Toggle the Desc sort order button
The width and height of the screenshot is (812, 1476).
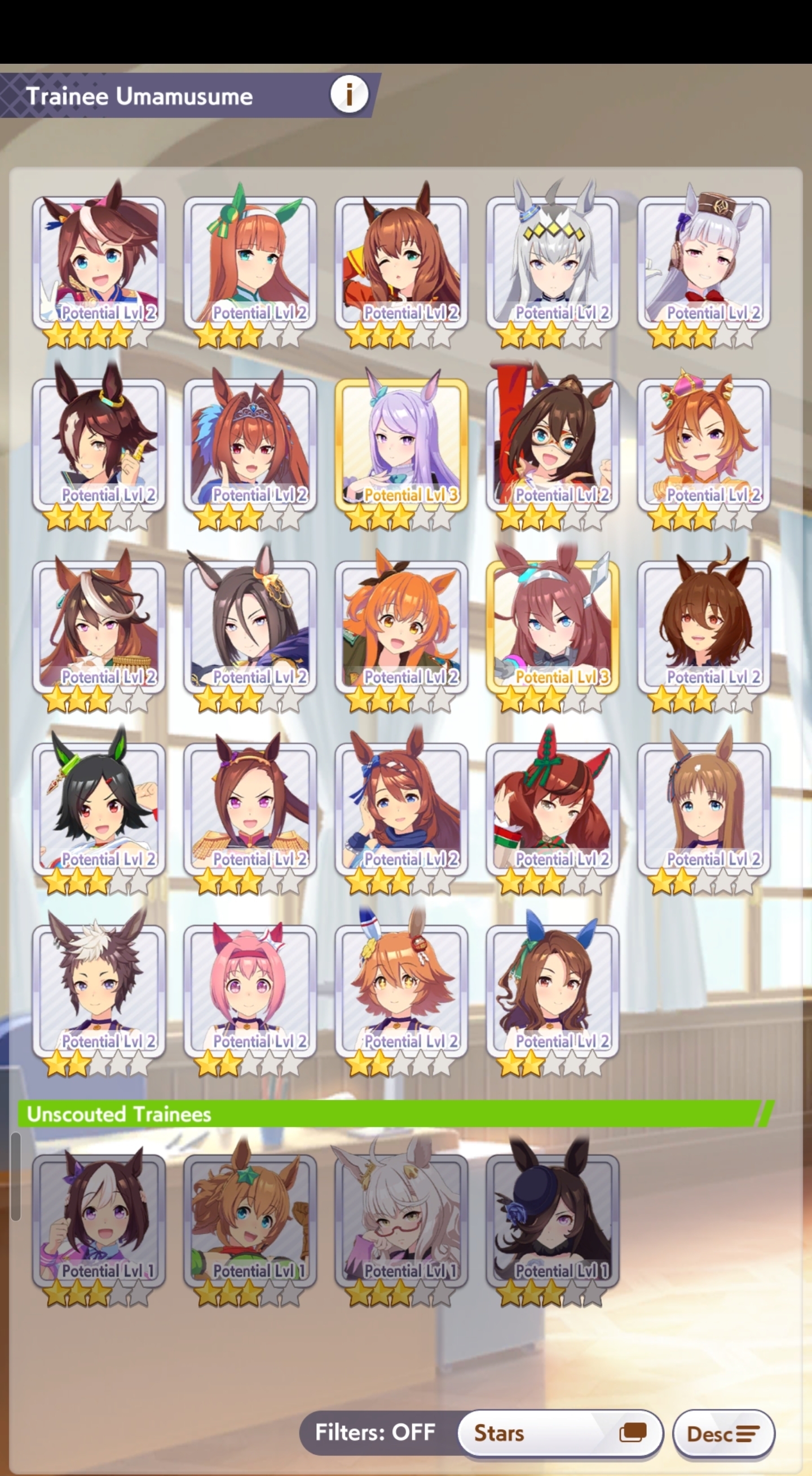coord(723,1433)
